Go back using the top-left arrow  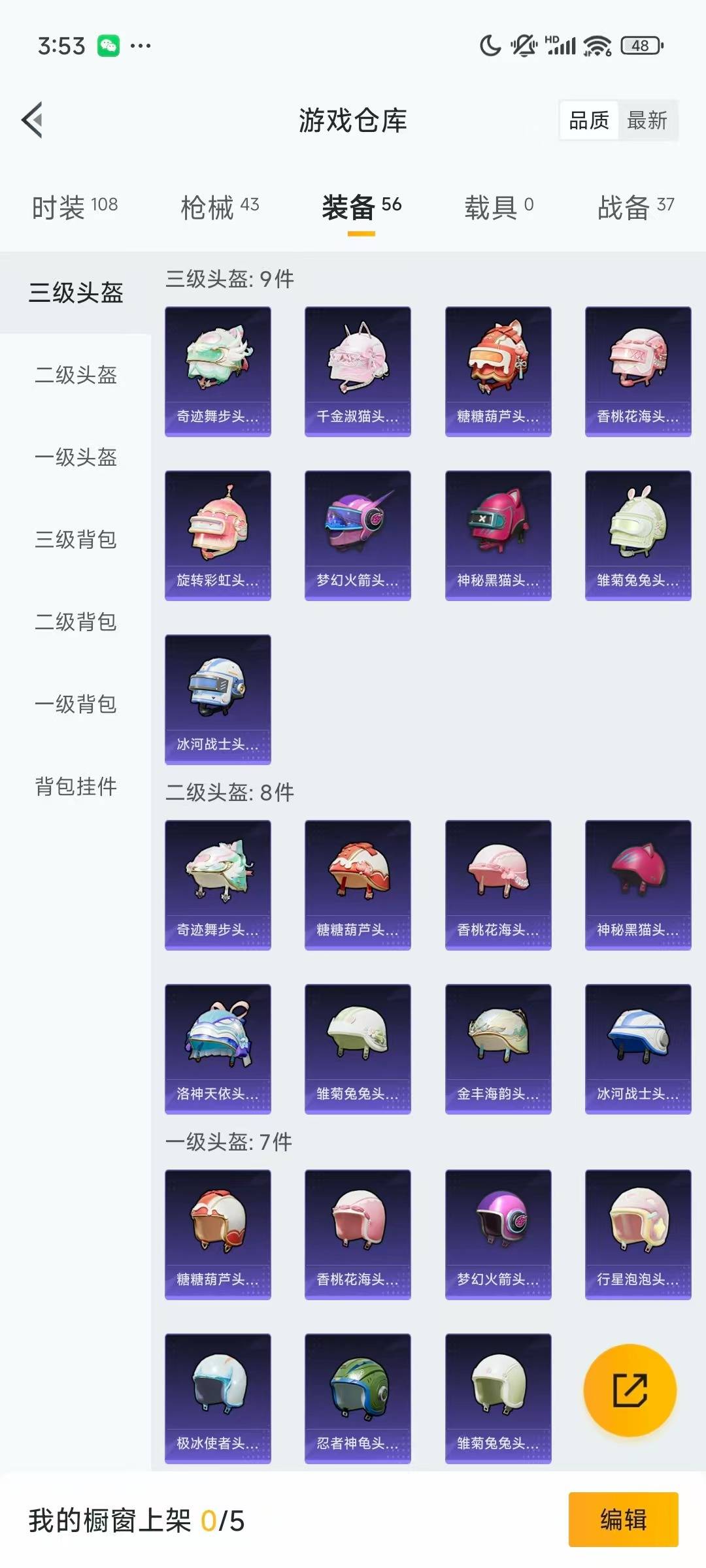point(32,120)
